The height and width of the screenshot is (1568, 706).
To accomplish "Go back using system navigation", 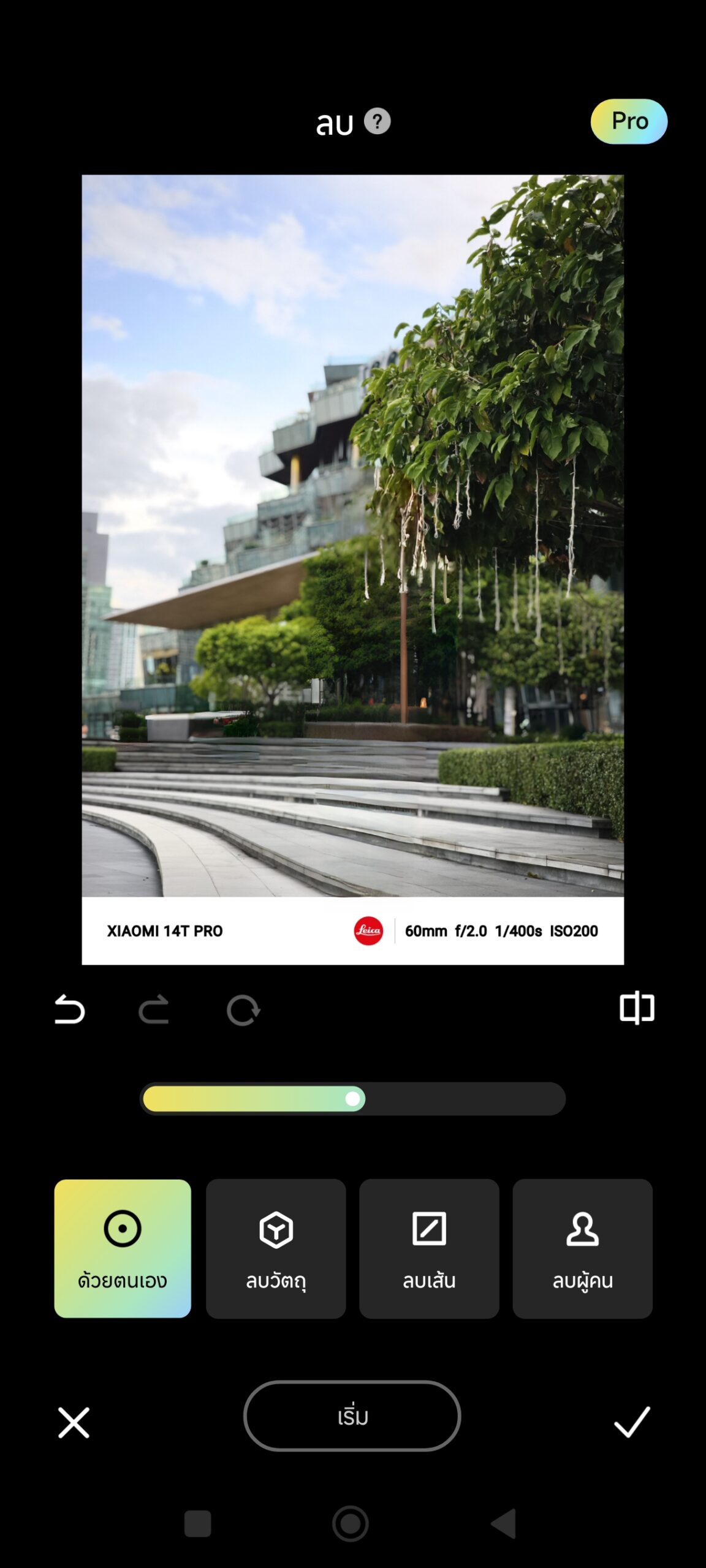I will coord(504,1523).
